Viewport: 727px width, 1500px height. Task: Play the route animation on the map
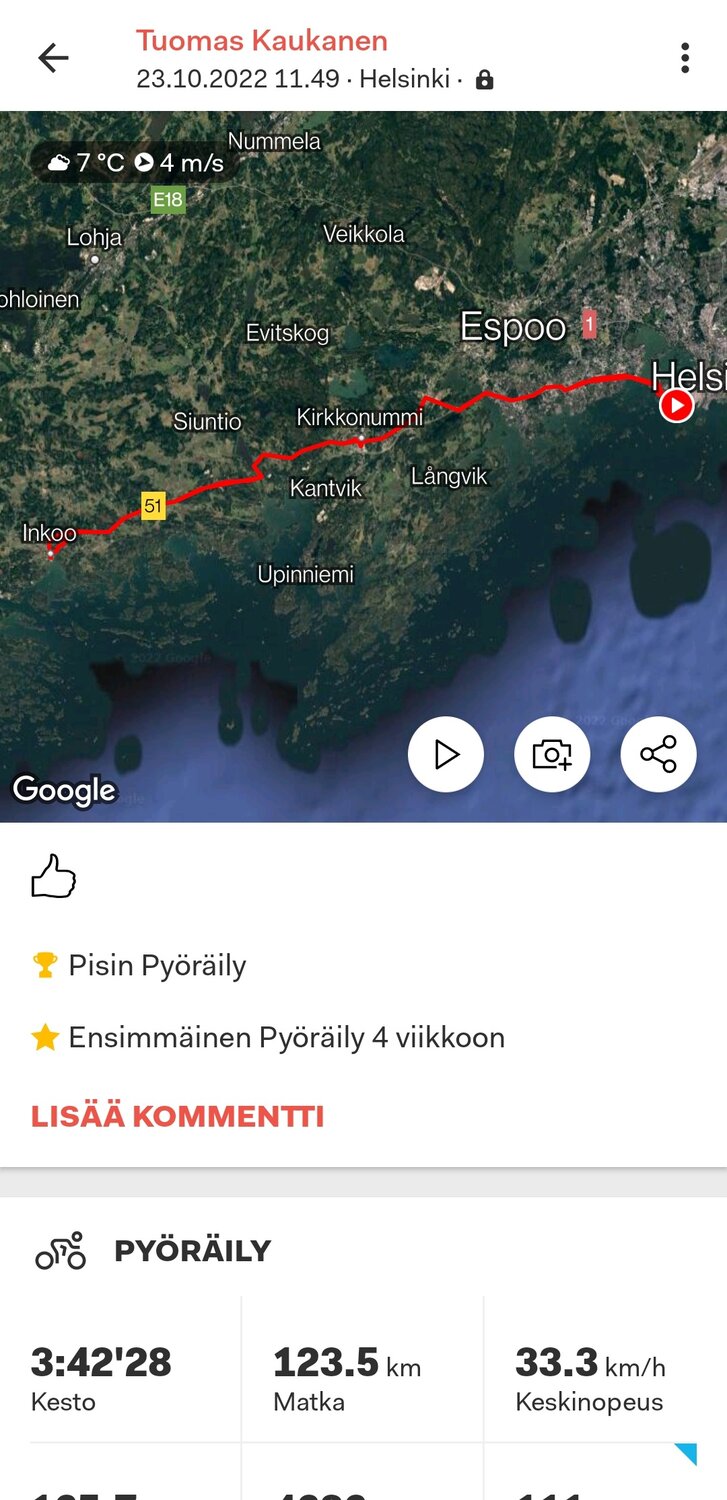click(446, 755)
